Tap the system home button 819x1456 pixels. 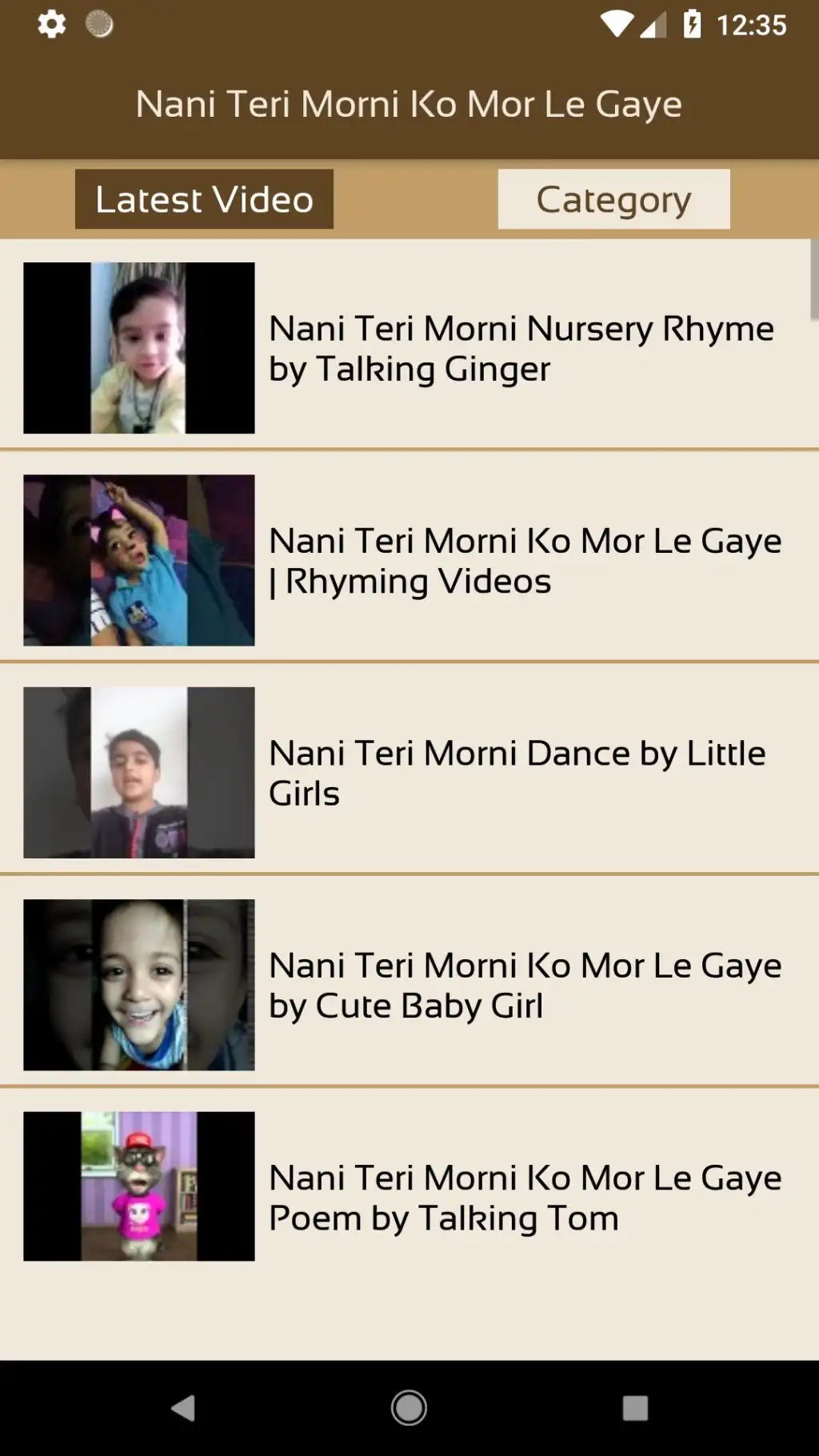click(409, 1408)
